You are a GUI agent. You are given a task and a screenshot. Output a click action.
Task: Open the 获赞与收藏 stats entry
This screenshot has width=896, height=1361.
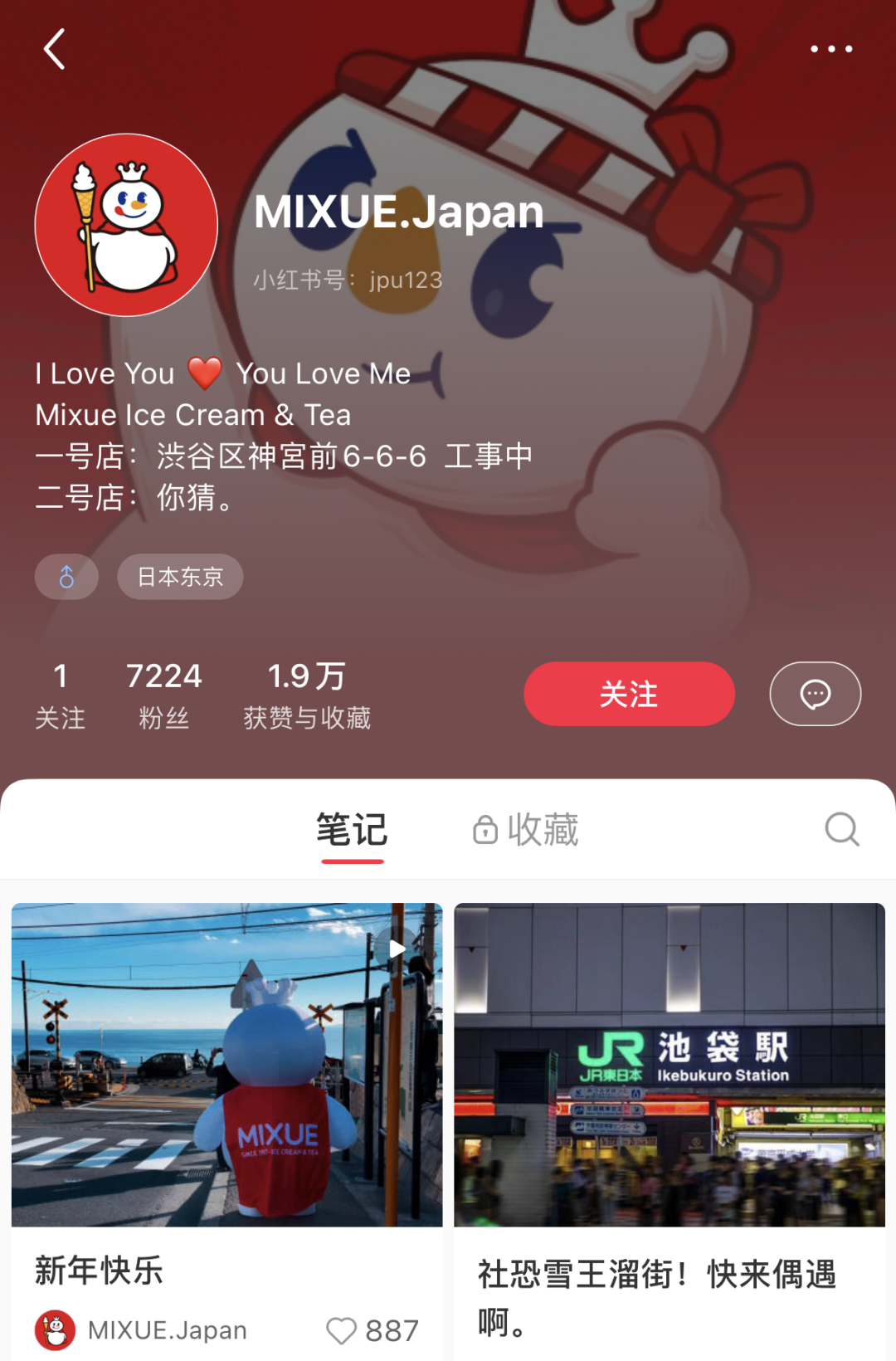pyautogui.click(x=305, y=693)
